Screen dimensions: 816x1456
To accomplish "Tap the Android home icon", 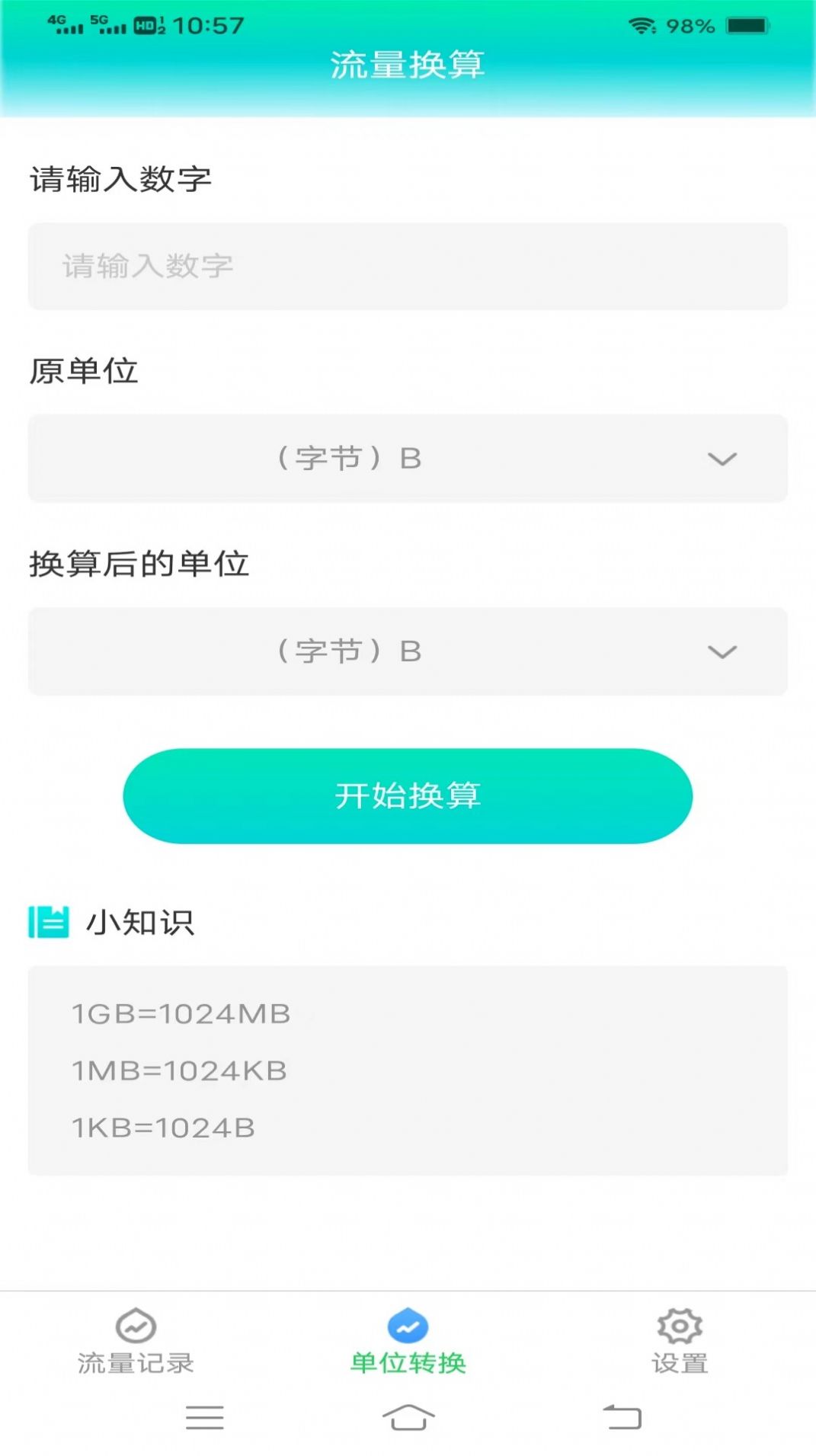I will coord(408,1416).
